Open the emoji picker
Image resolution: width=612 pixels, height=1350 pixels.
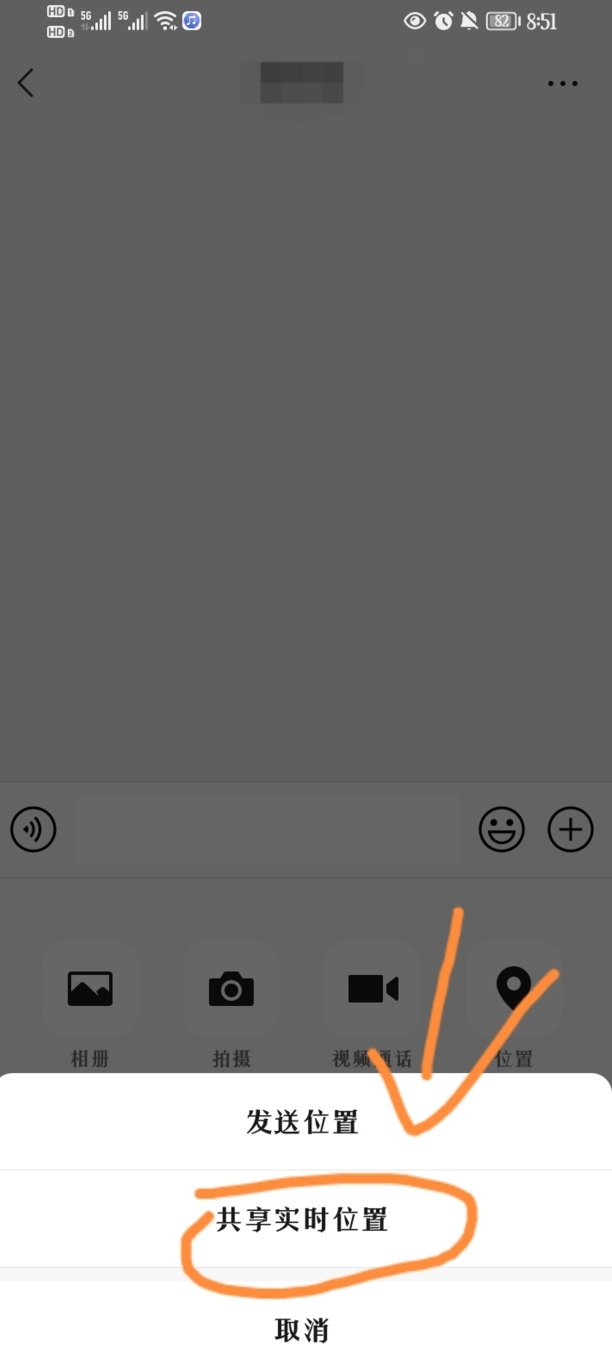pos(501,830)
